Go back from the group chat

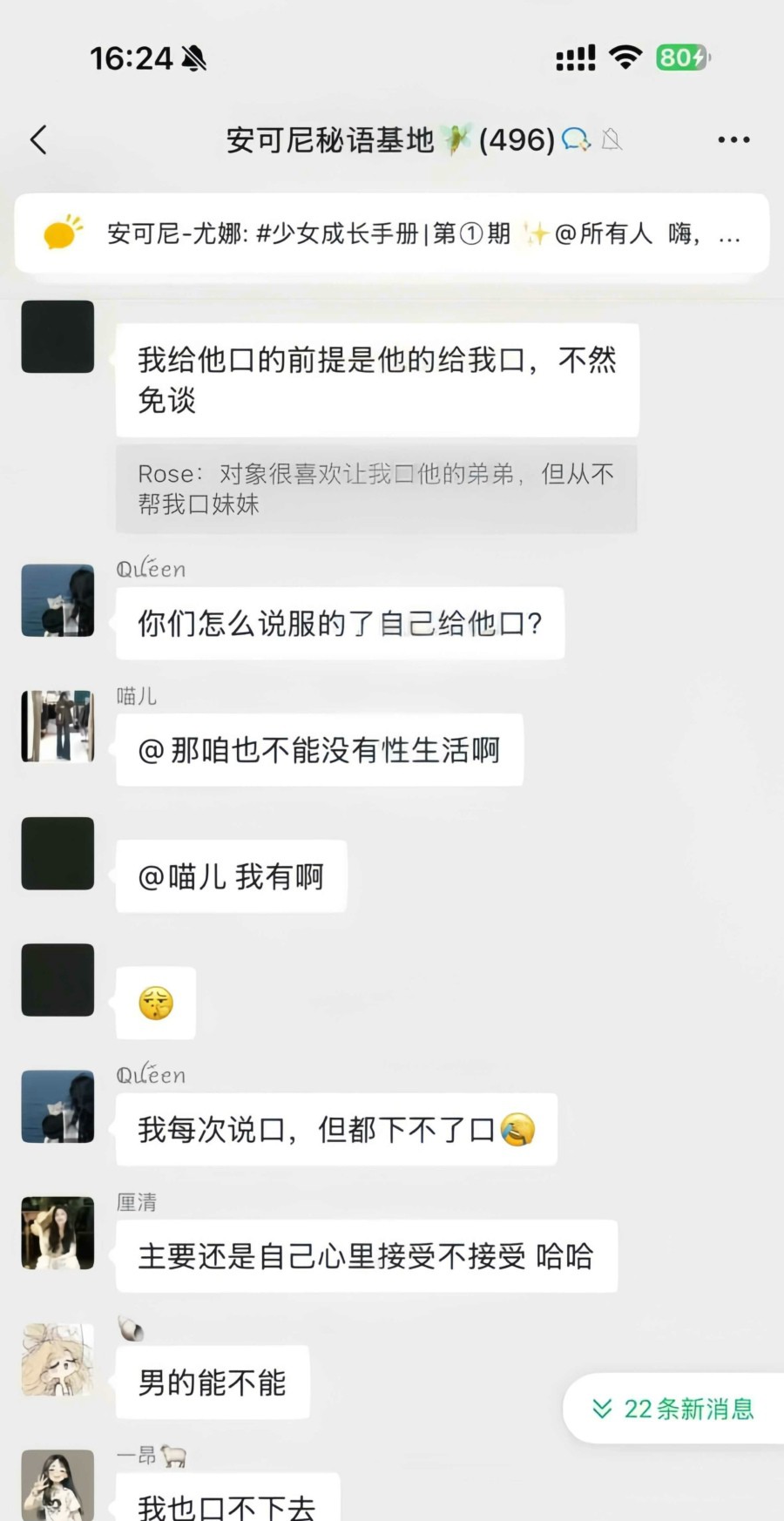click(39, 139)
